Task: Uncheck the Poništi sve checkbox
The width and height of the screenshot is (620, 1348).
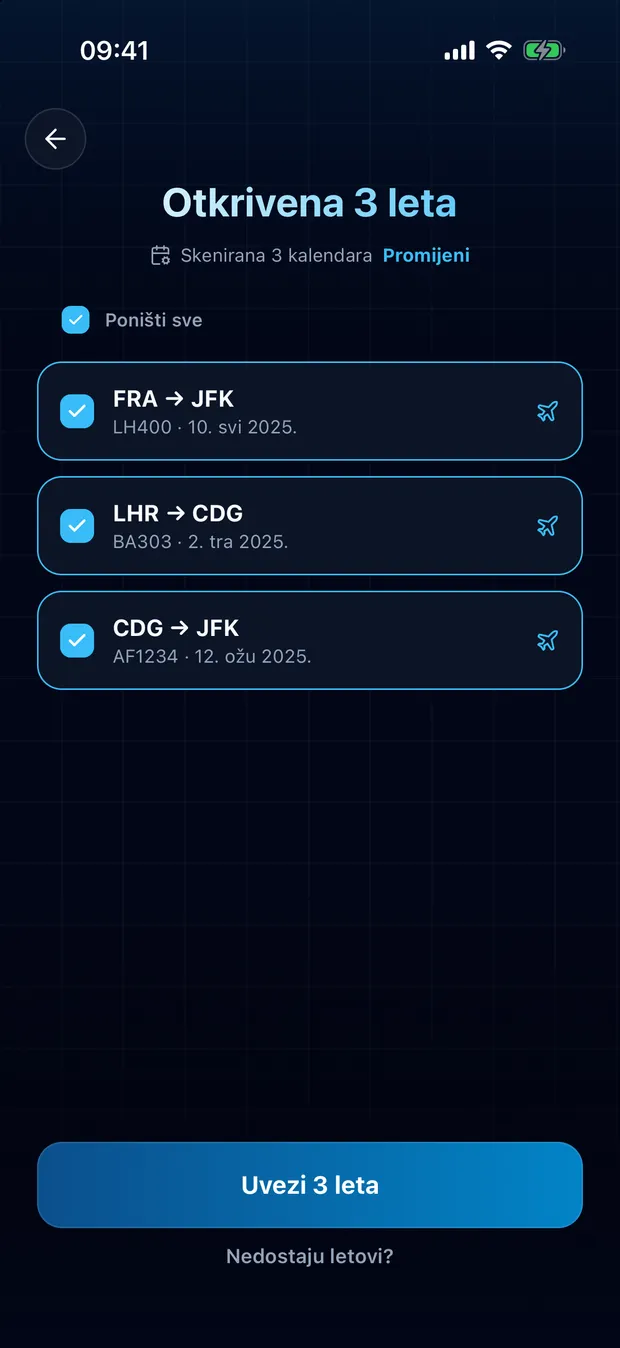Action: pyautogui.click(x=76, y=320)
